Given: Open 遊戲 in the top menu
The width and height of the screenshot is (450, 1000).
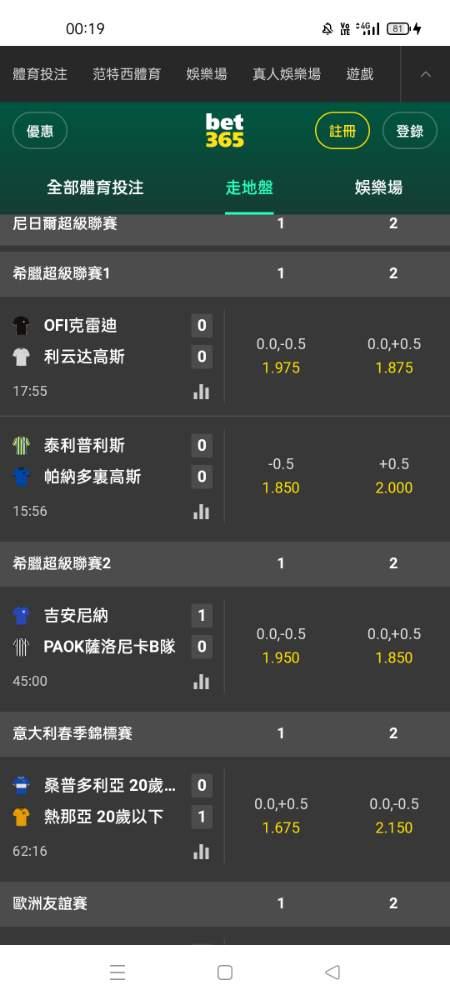Looking at the screenshot, I should [360, 74].
